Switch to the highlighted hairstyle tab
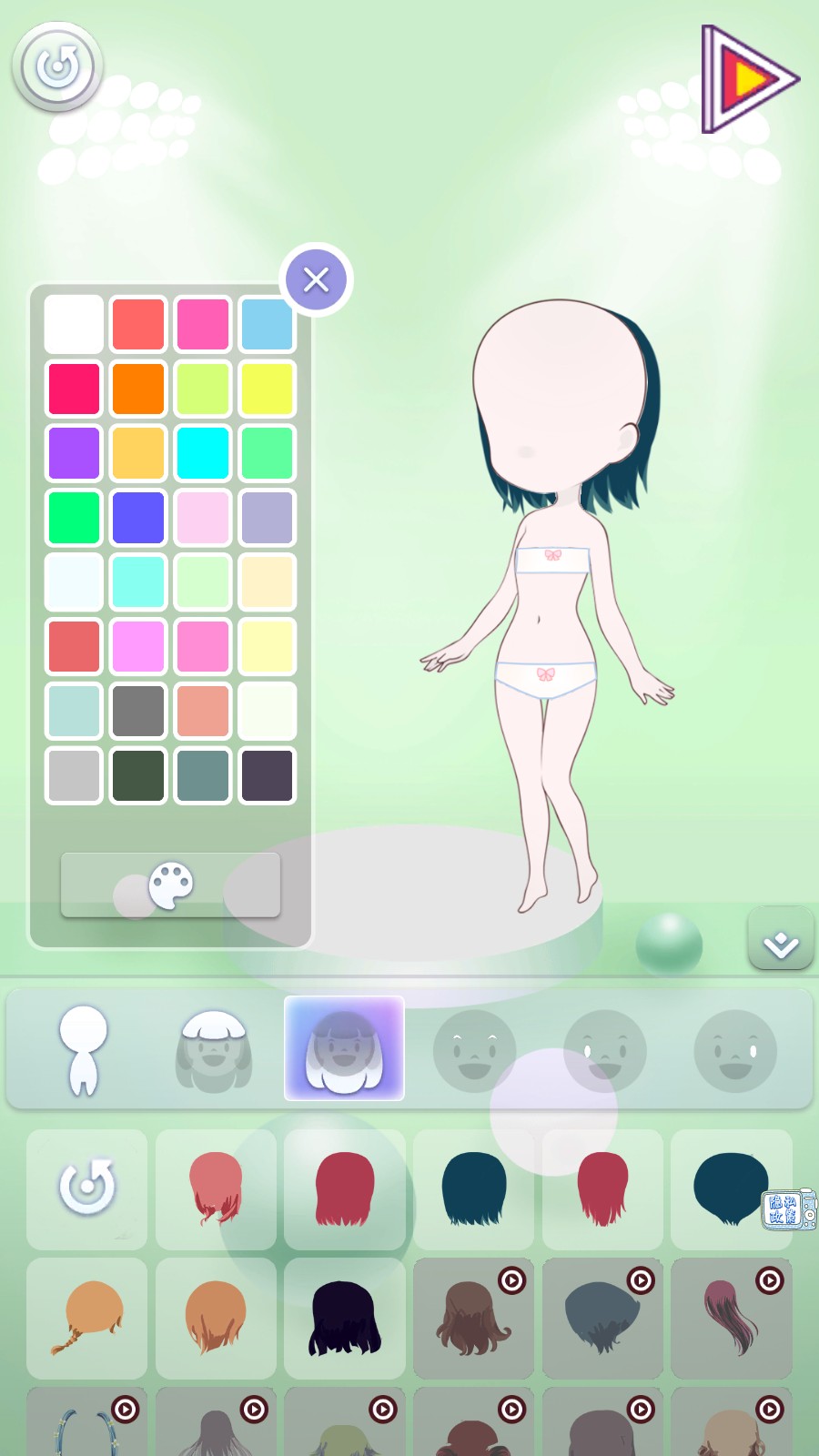The width and height of the screenshot is (819, 1456). (x=344, y=1048)
